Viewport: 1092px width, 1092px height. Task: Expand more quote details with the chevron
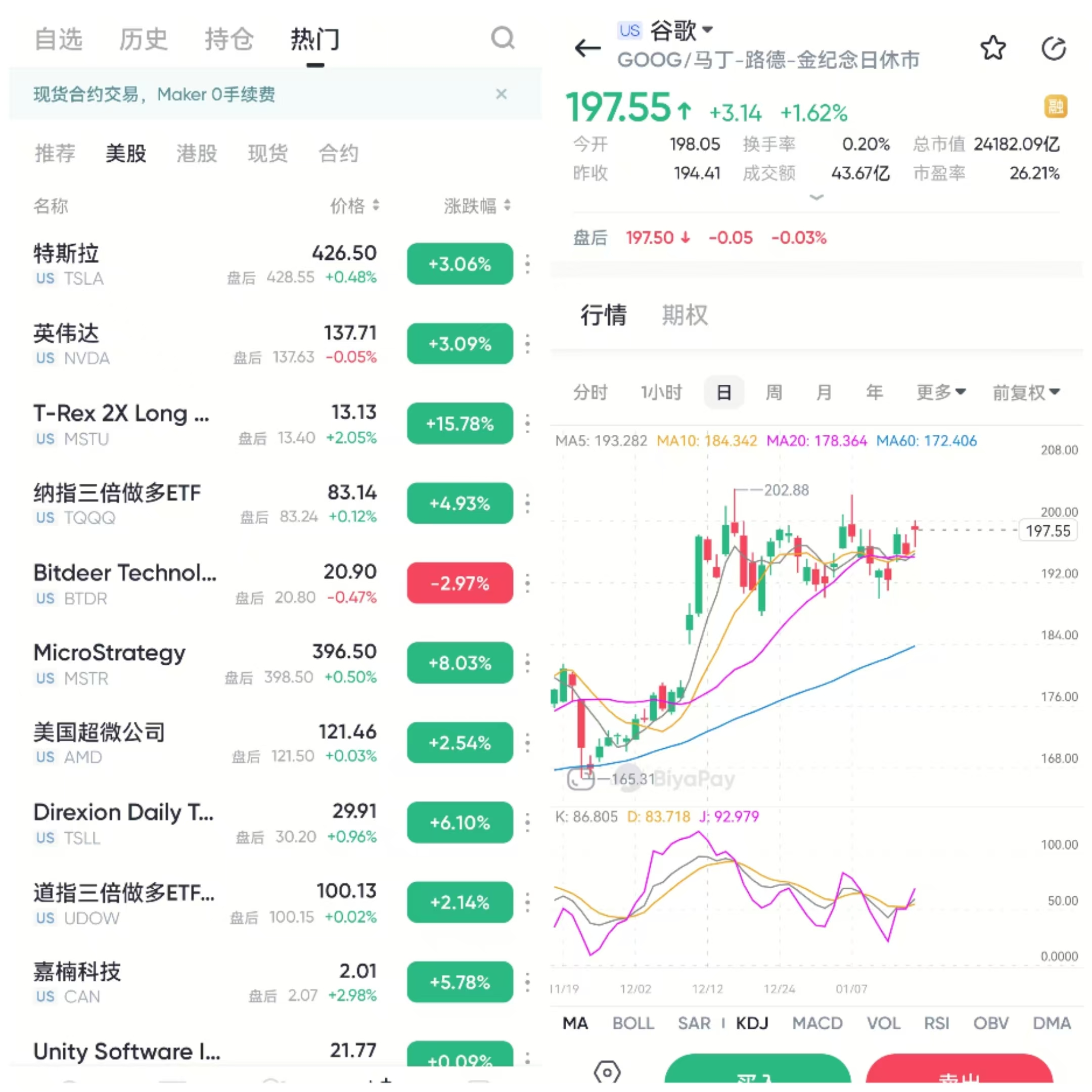click(816, 197)
